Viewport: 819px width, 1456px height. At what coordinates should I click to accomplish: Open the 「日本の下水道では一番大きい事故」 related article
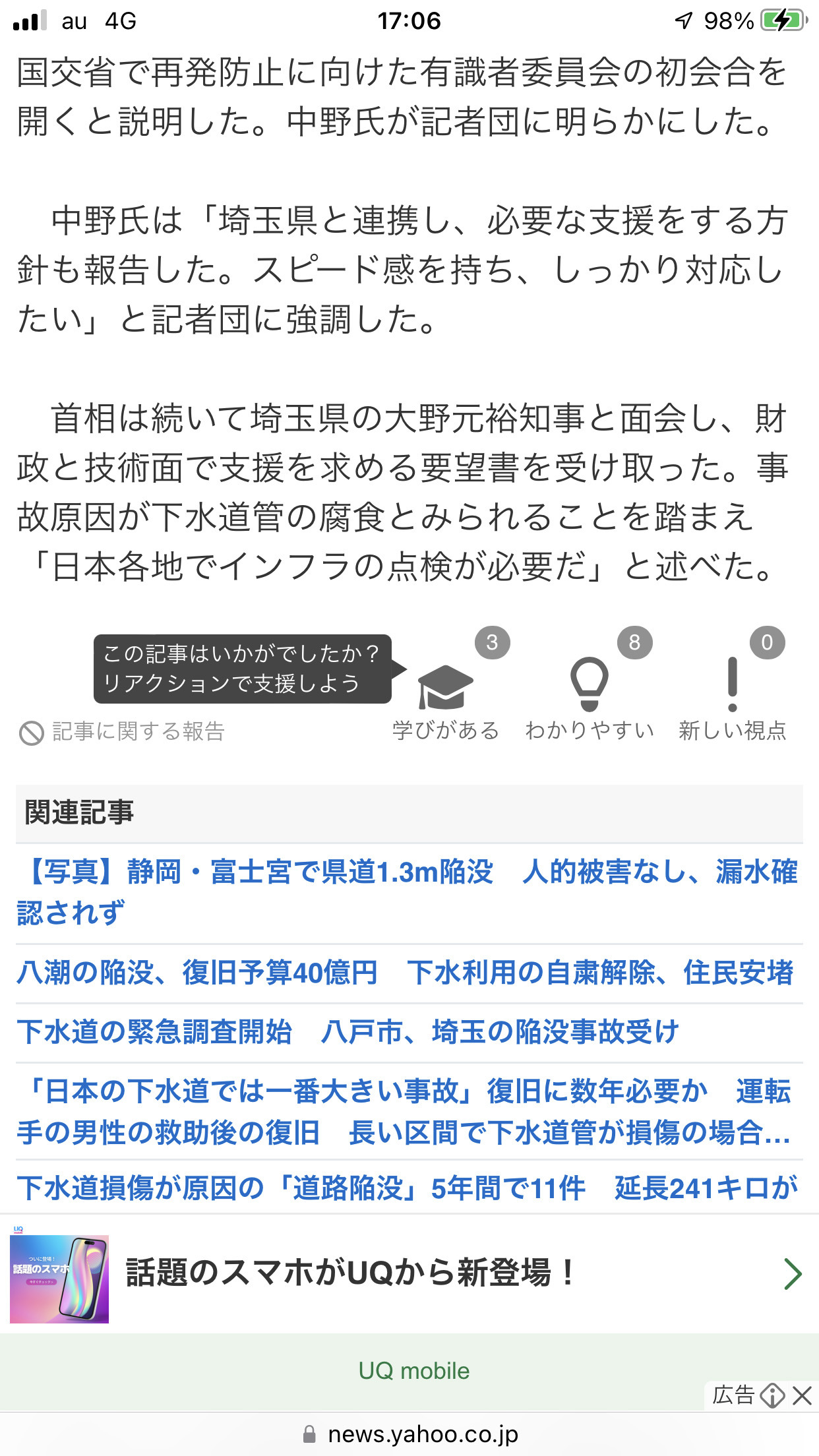point(404,1112)
